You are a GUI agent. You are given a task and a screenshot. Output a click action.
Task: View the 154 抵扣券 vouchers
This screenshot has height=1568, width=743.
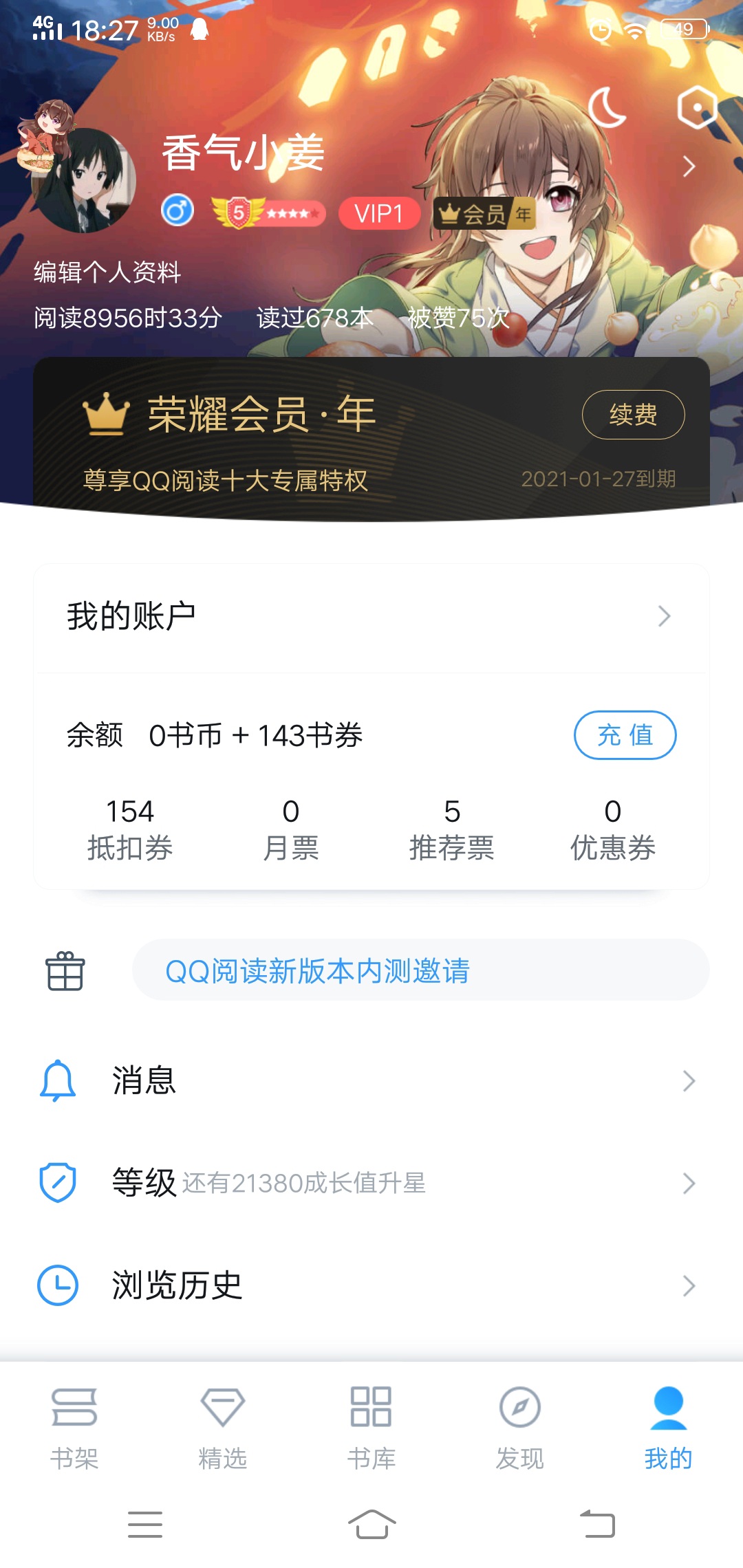coord(130,829)
